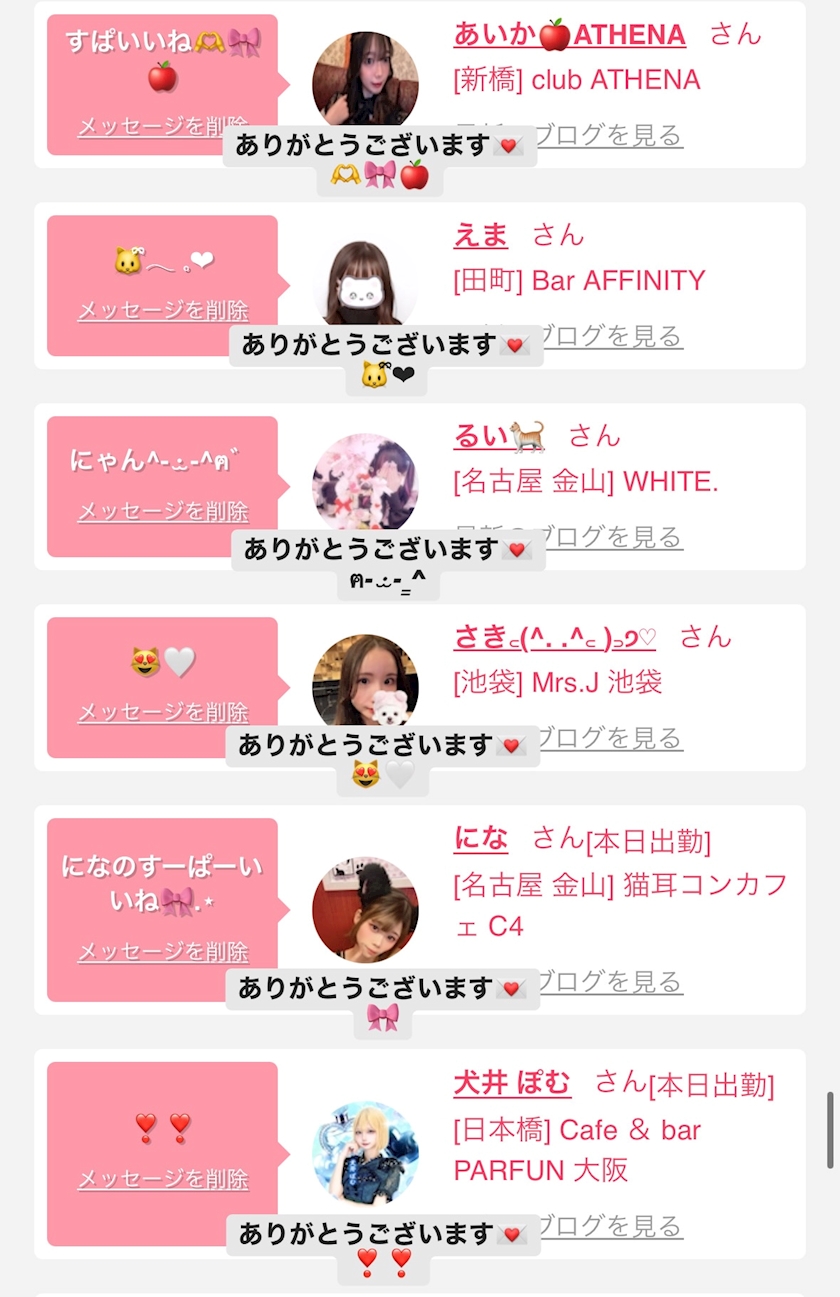Delete the にゃん message to るい
840x1297 pixels.
point(163,512)
